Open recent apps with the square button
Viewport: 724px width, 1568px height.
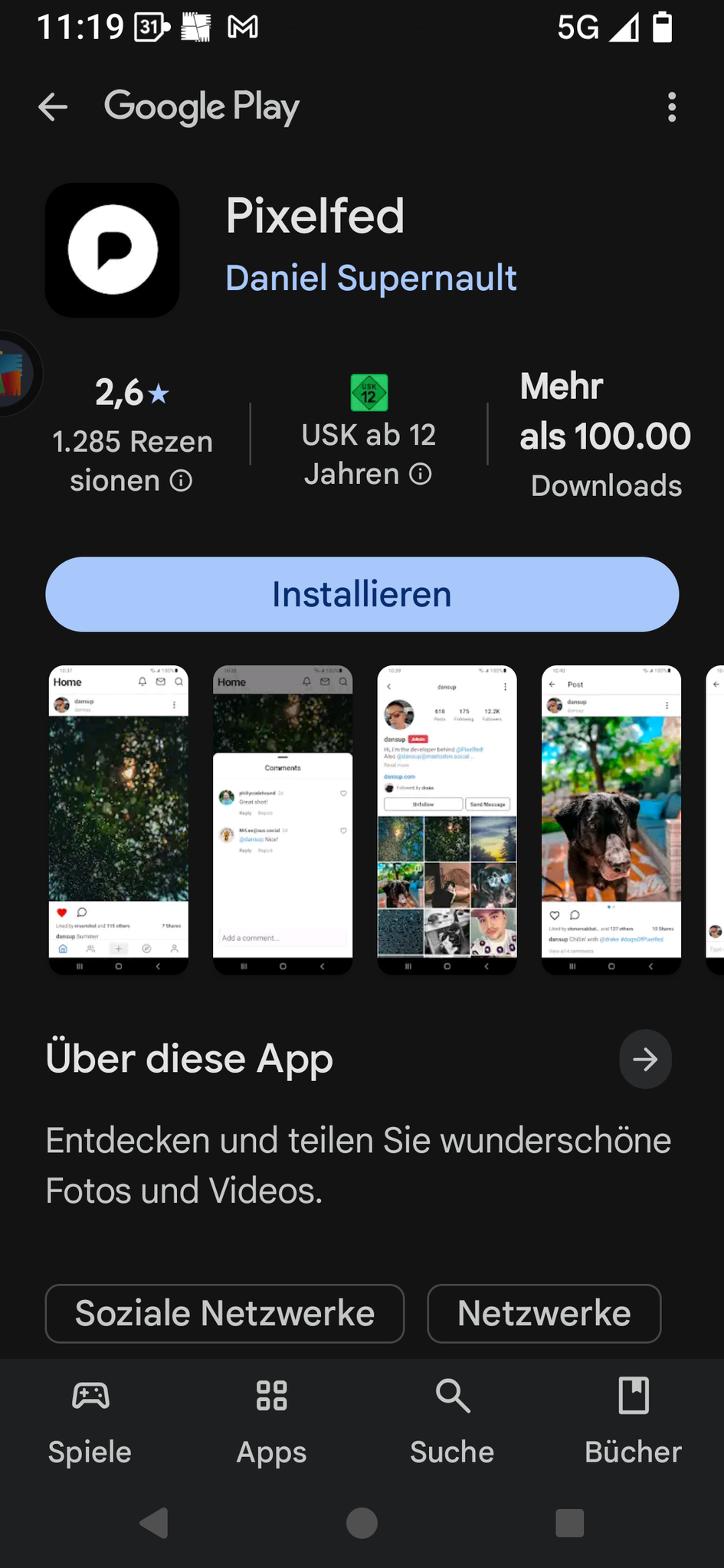tap(569, 1524)
